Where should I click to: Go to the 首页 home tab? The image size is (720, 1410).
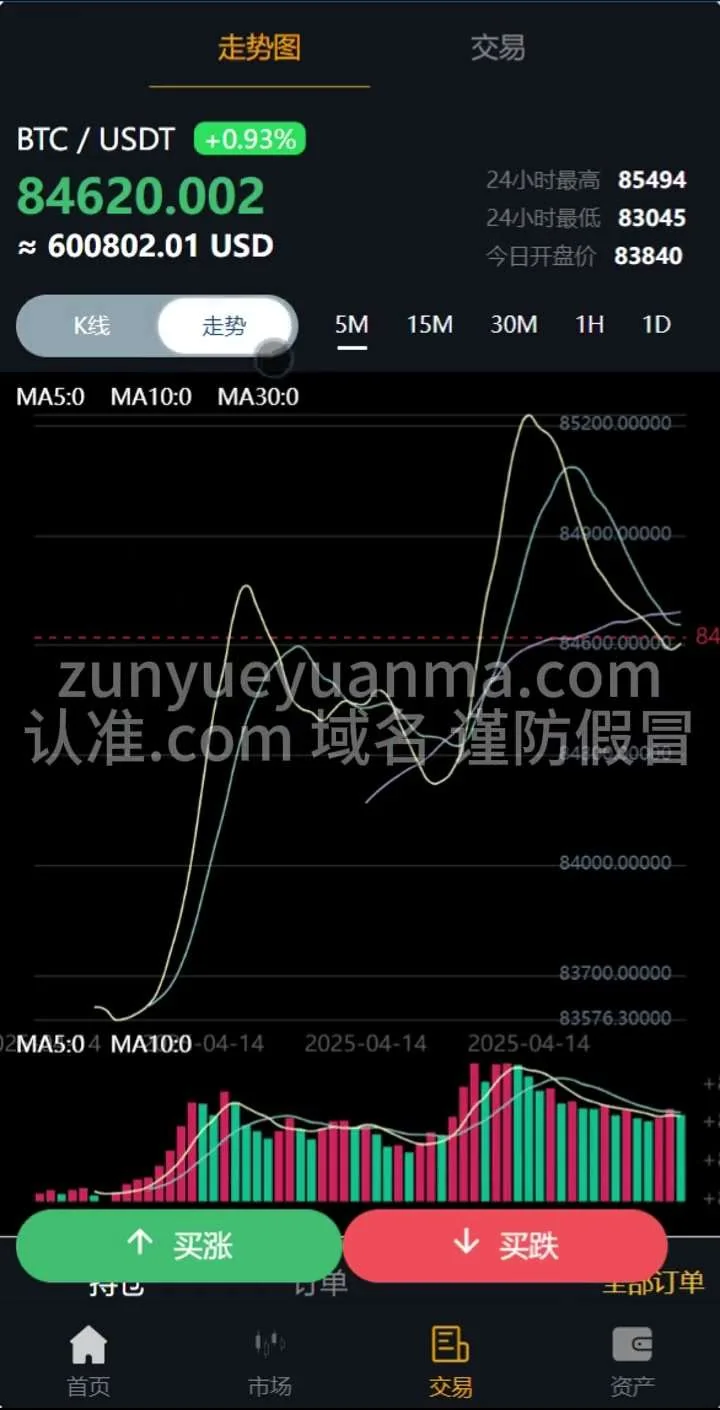(88, 1360)
